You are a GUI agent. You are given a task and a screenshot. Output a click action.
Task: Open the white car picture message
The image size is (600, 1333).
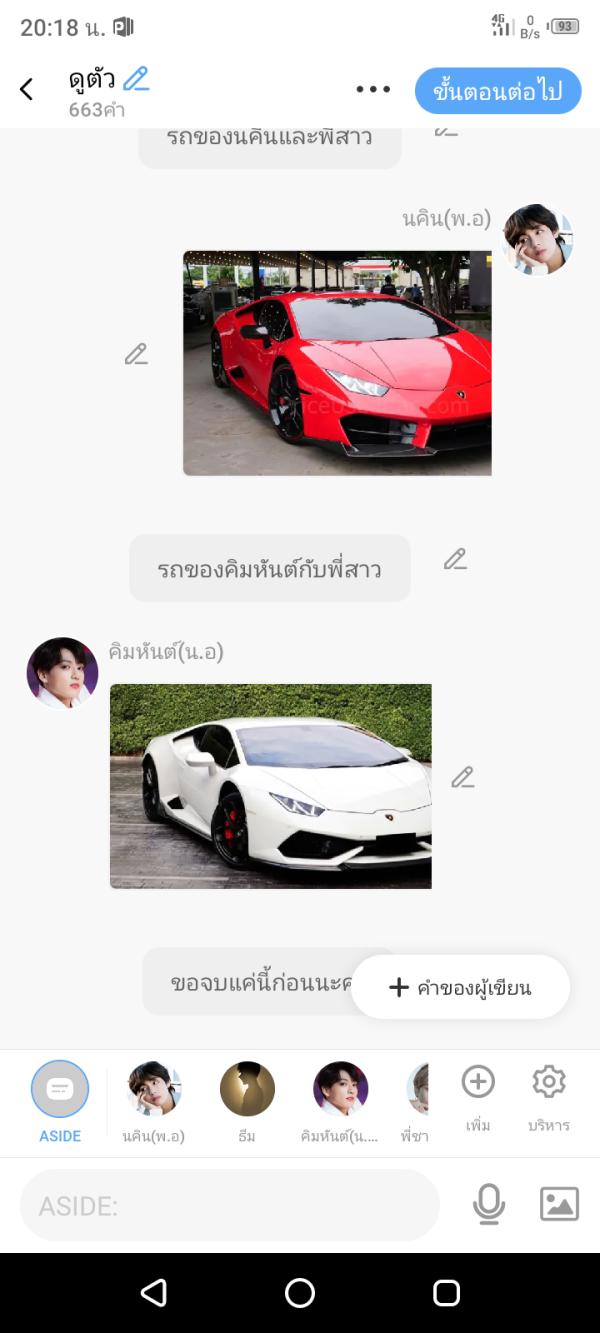pyautogui.click(x=270, y=786)
